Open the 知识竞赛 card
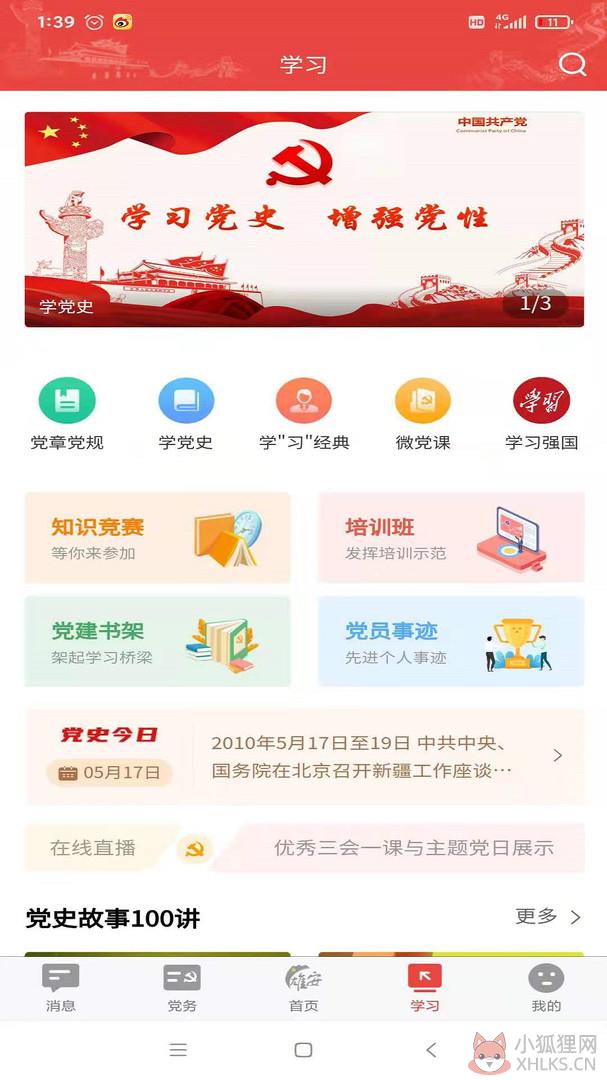 coord(158,538)
